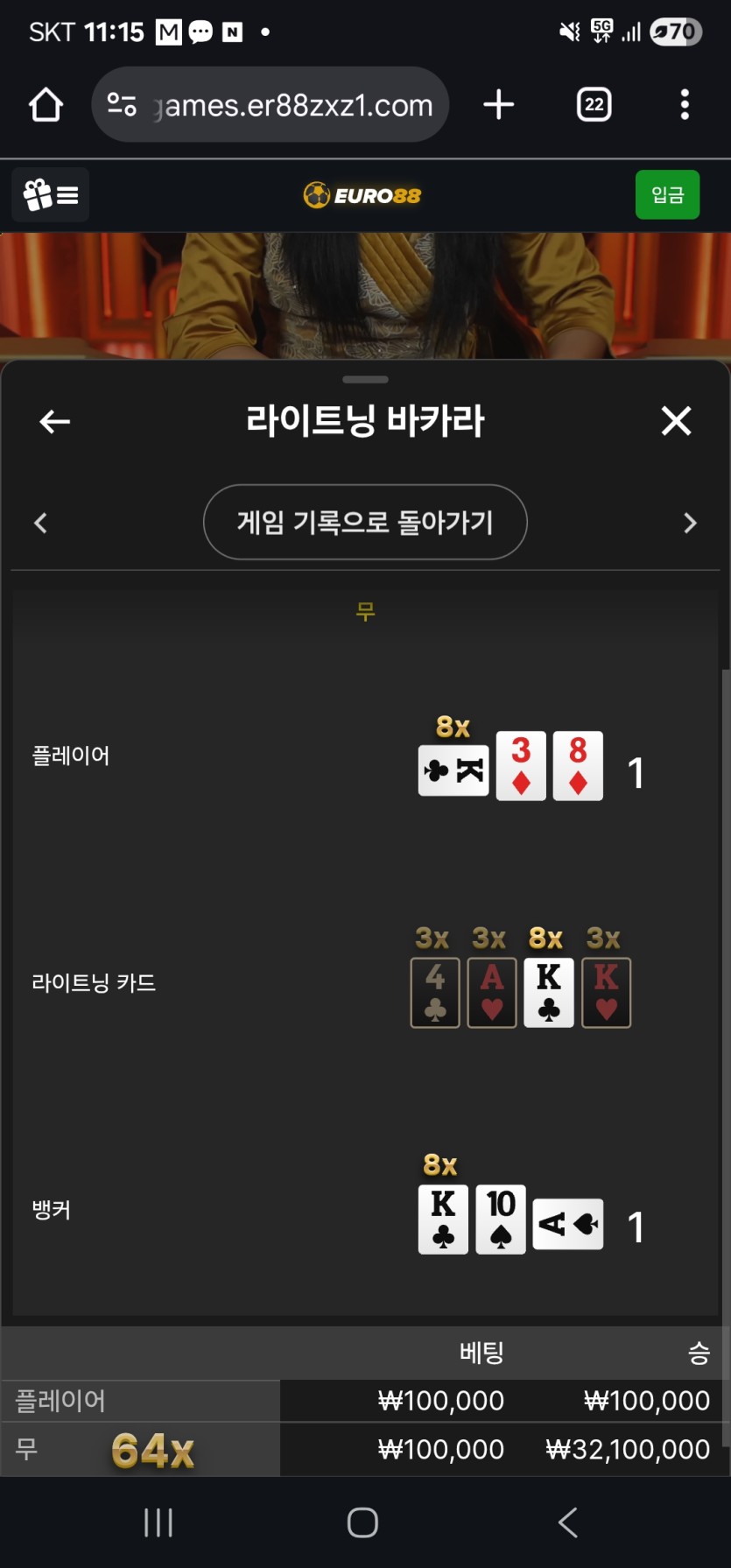Screen dimensions: 731x1568
Task: Open the tab switcher showing 22 tabs
Action: [x=594, y=105]
